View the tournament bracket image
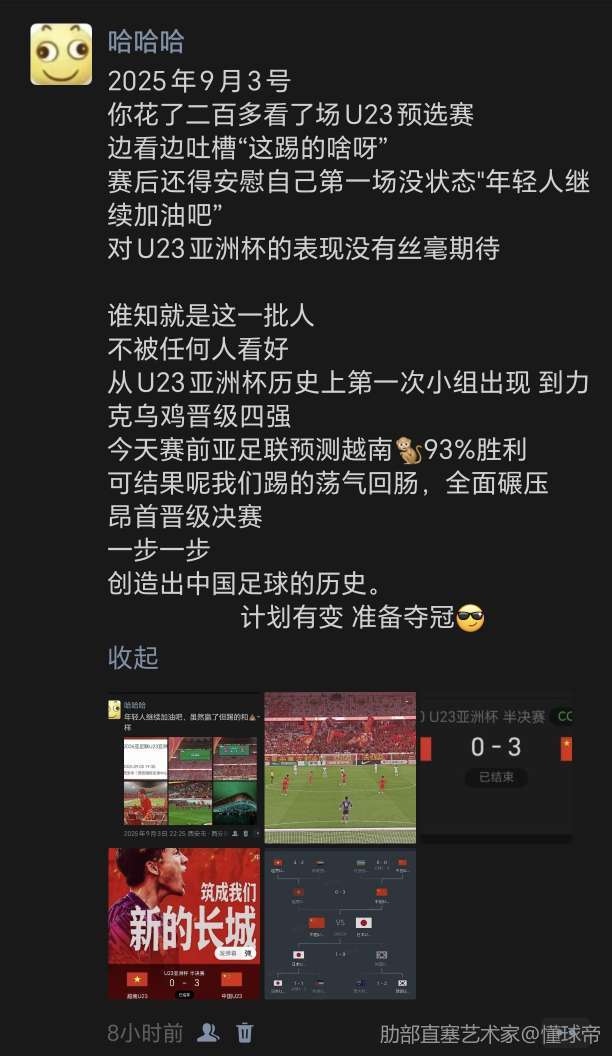 pyautogui.click(x=340, y=923)
